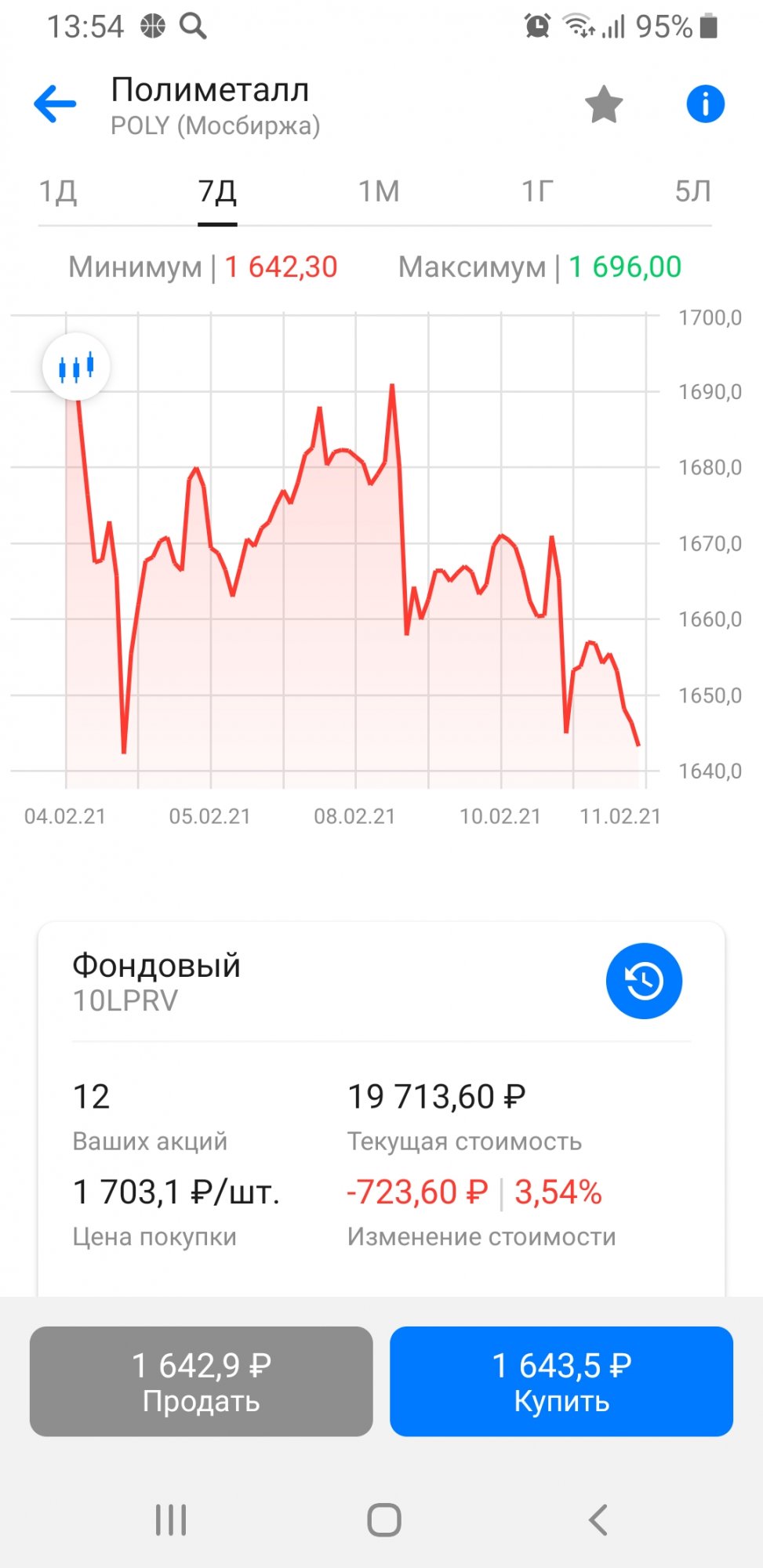Image resolution: width=763 pixels, height=1568 pixels.
Task: Tap the back arrow to leave POLY page
Action: coord(53,103)
